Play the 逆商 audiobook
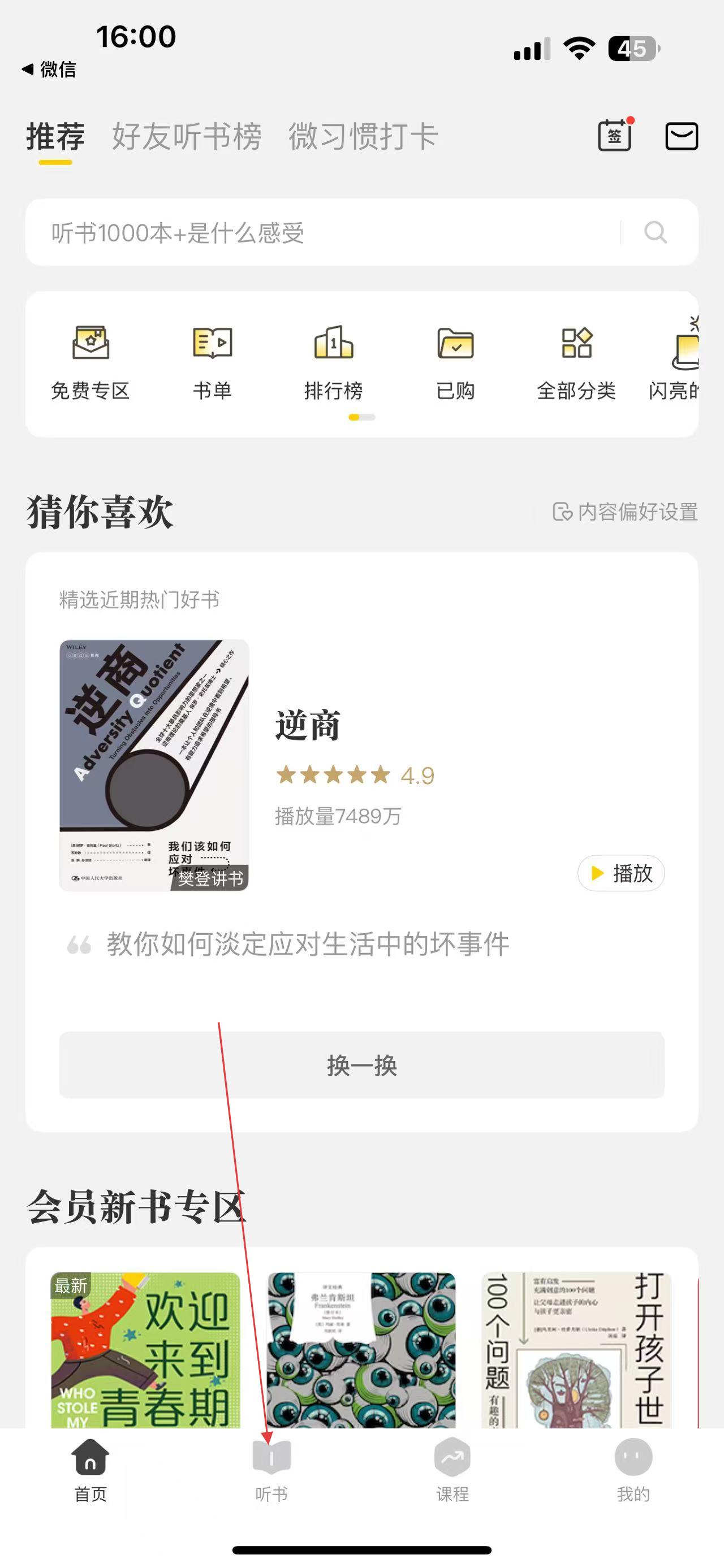 coord(620,873)
